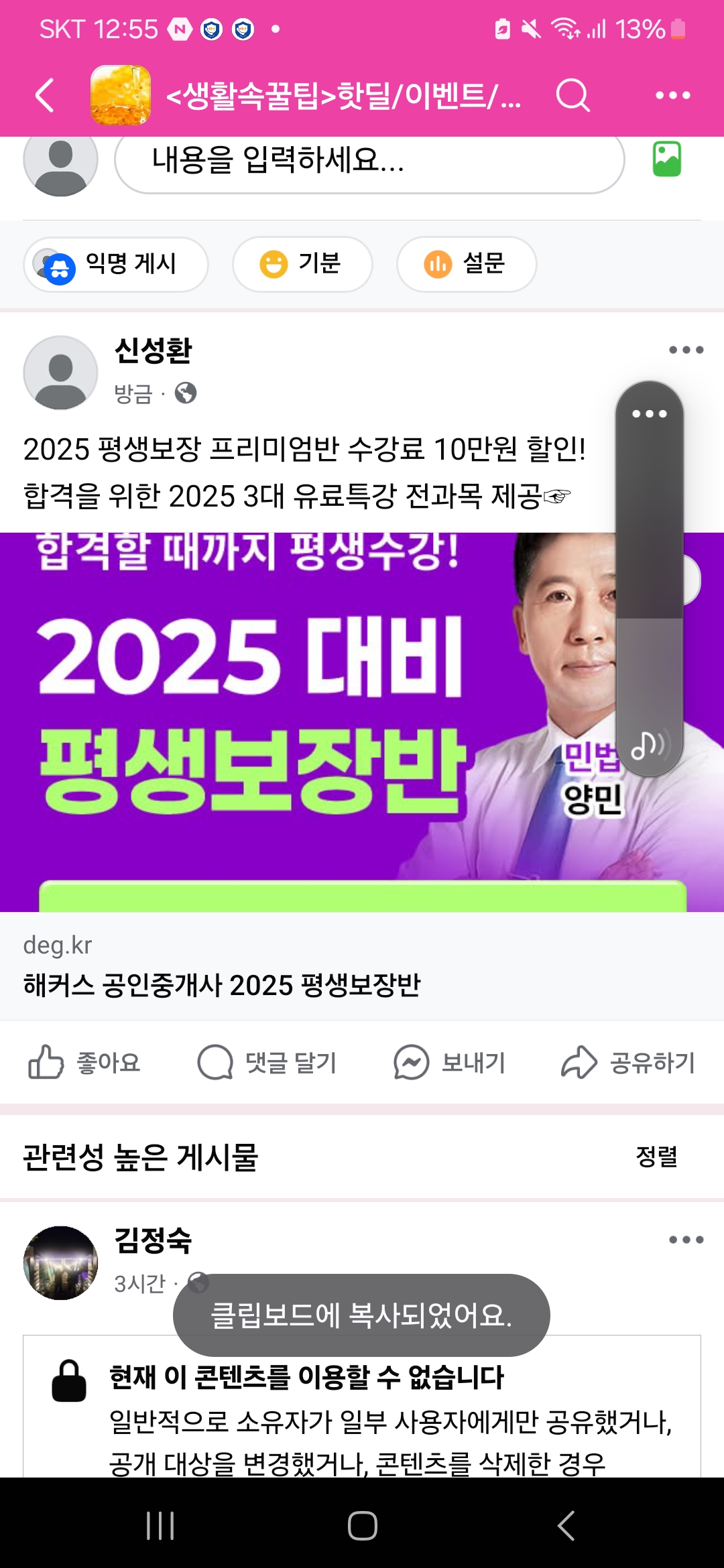Open 신성환's post options menu

(686, 350)
